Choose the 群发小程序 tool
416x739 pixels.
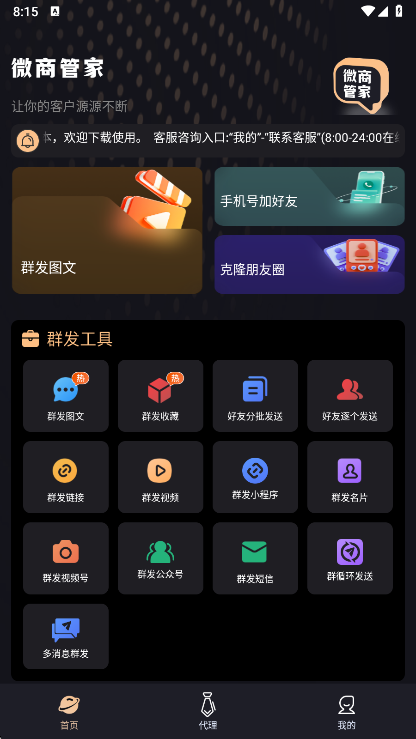coord(255,477)
